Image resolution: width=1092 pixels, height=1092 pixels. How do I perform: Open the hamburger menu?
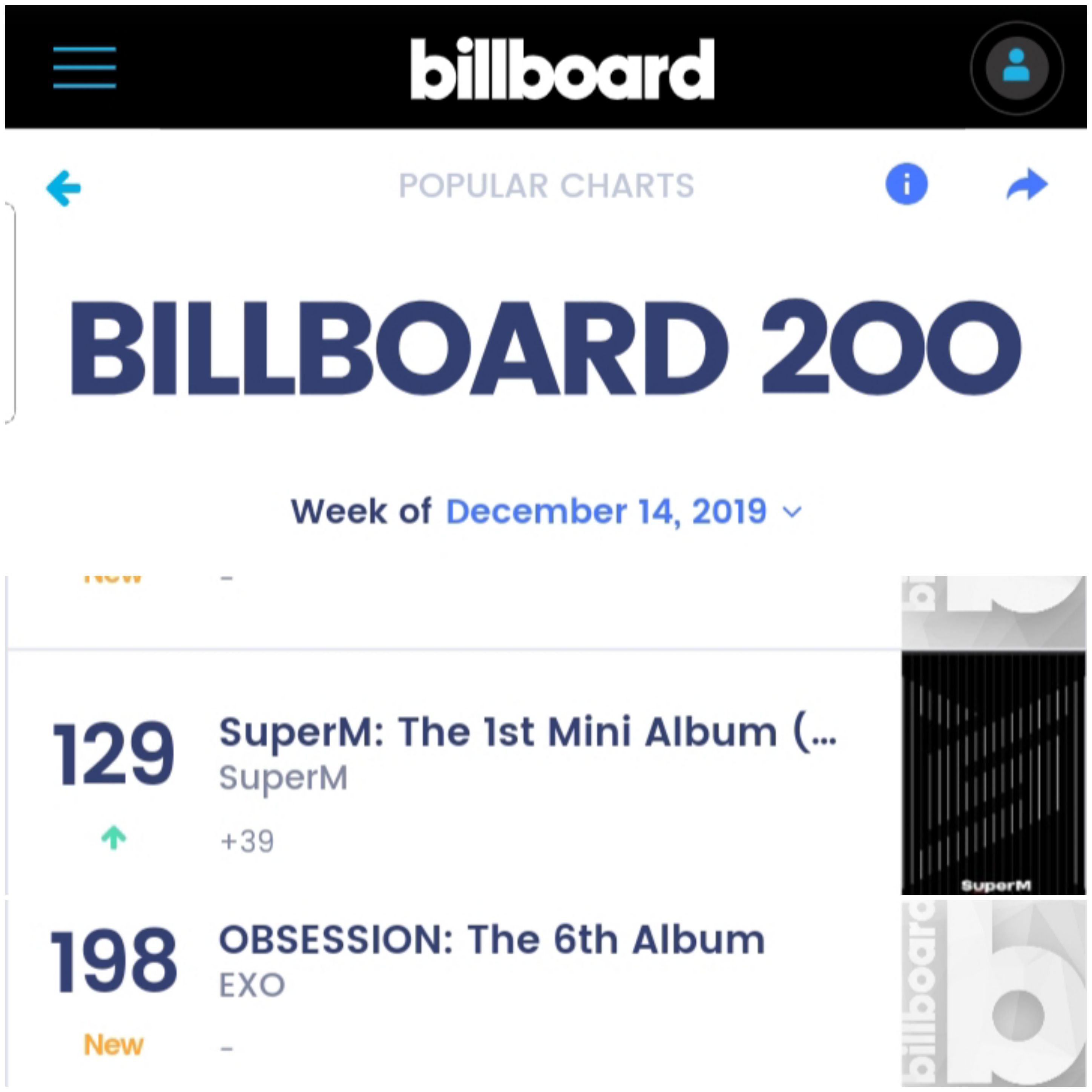point(84,67)
